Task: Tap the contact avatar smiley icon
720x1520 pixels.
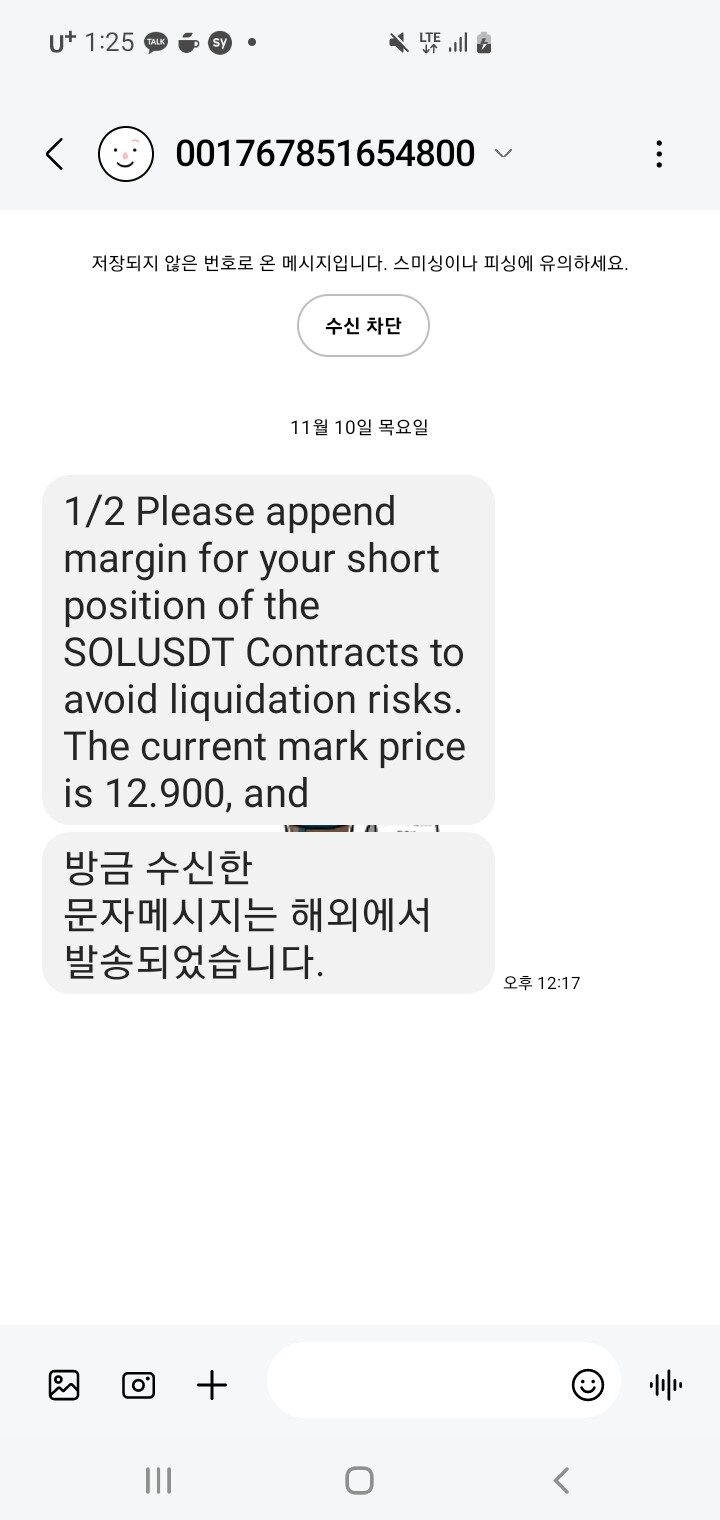Action: coord(125,153)
